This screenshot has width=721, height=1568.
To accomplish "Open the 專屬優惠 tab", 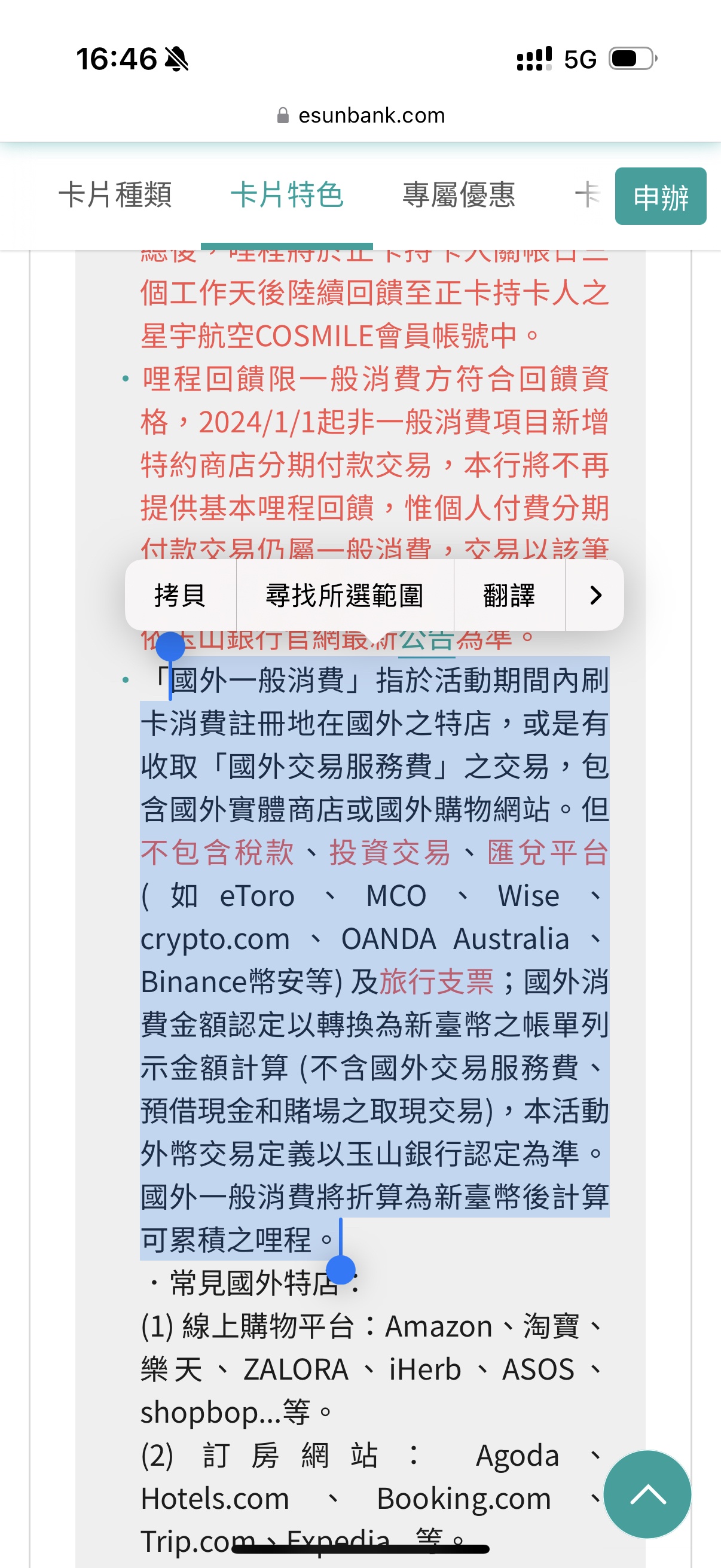I will coord(459,195).
